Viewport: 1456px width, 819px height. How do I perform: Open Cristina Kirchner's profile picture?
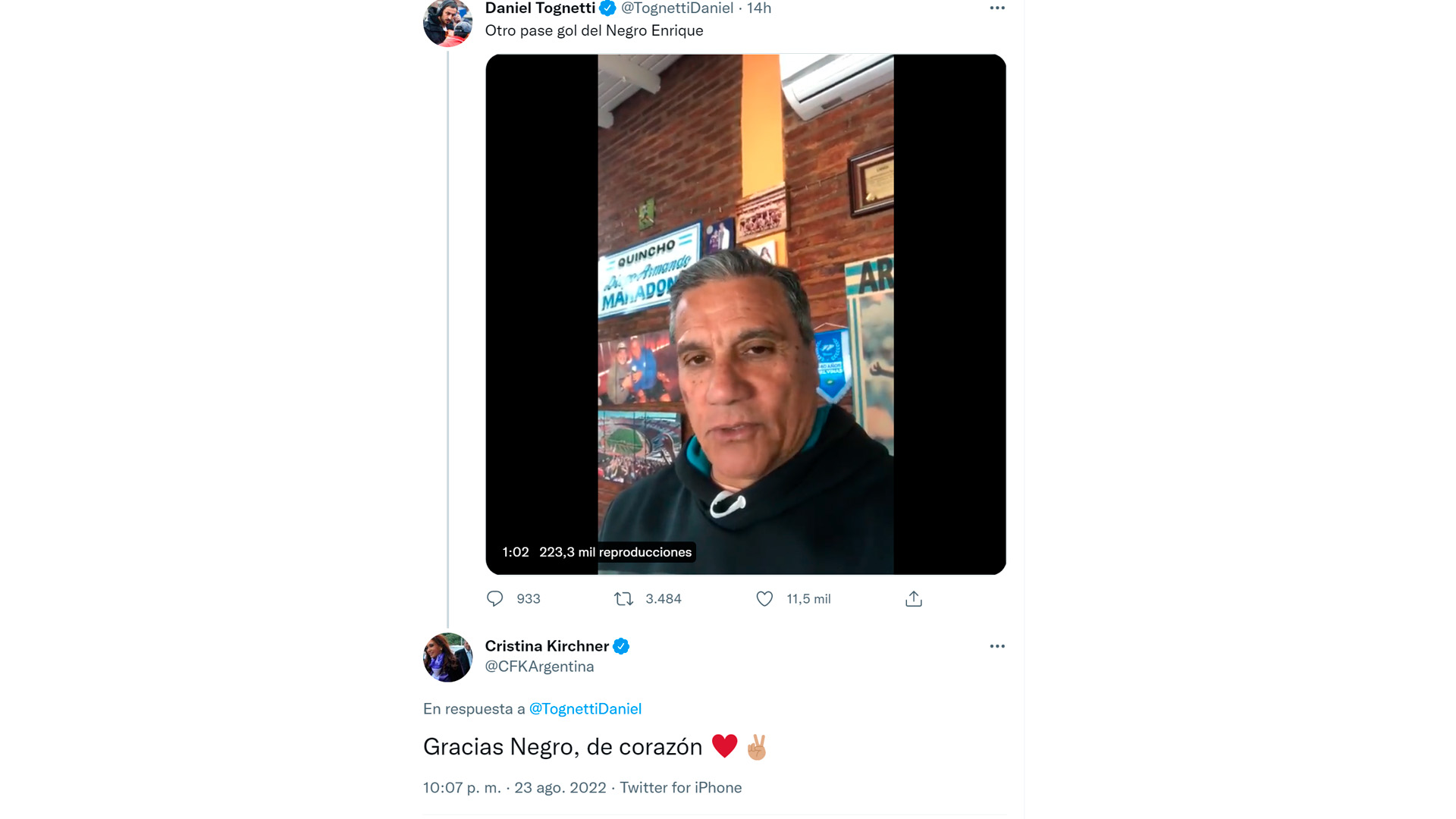pos(447,657)
